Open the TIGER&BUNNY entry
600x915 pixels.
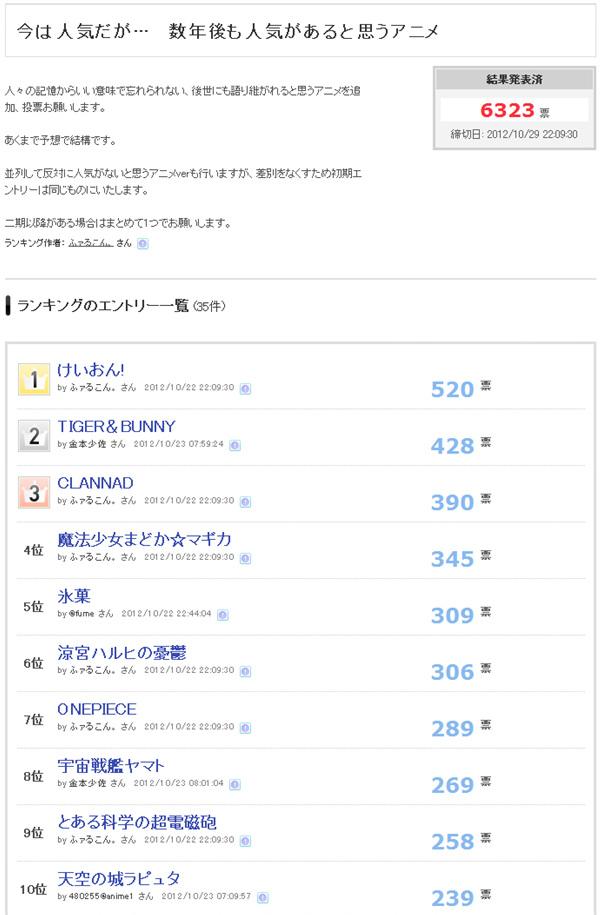116,426
